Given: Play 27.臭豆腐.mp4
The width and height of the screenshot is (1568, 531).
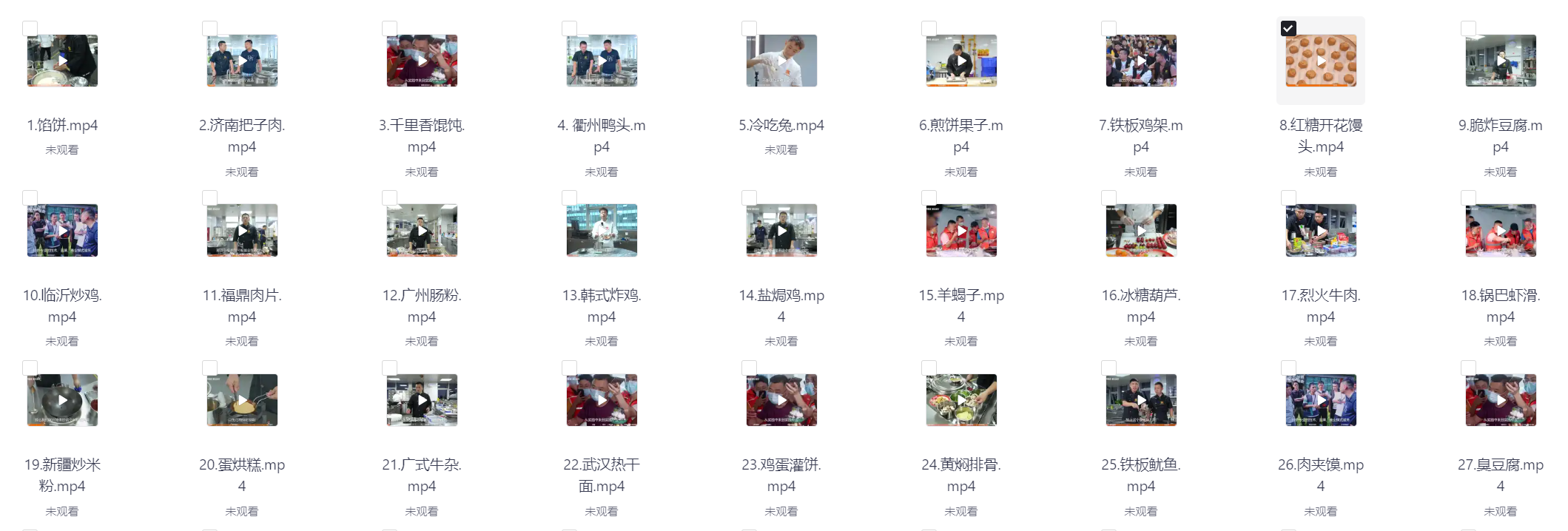Looking at the screenshot, I should [1501, 400].
